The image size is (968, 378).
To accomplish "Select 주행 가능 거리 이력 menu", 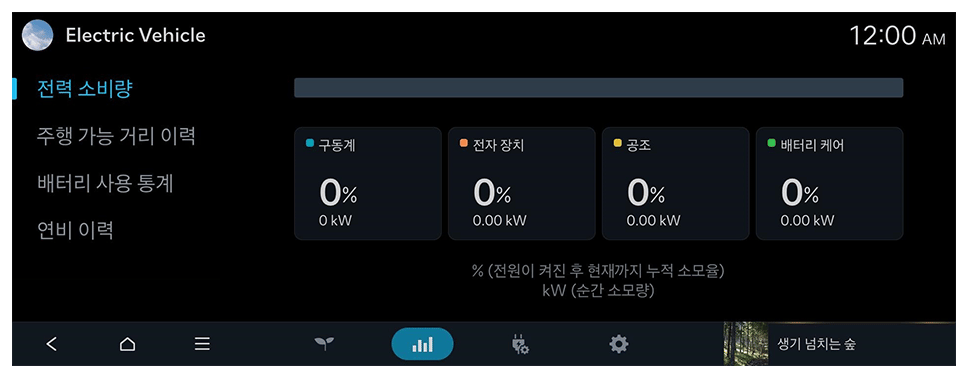I will 116,136.
